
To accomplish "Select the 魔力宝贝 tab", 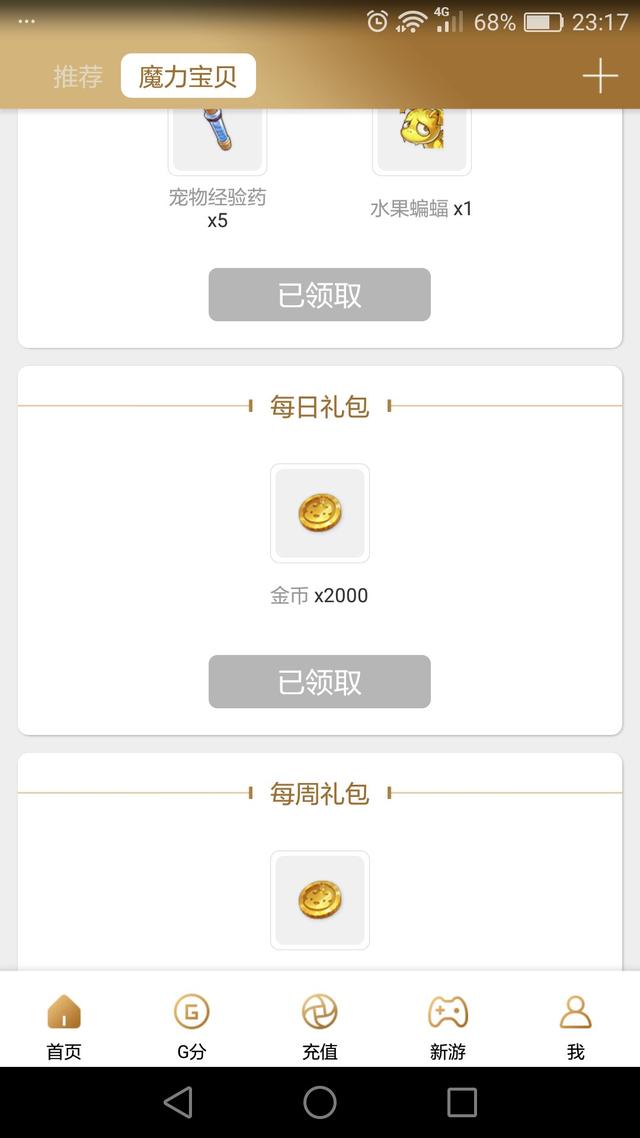I will (188, 76).
